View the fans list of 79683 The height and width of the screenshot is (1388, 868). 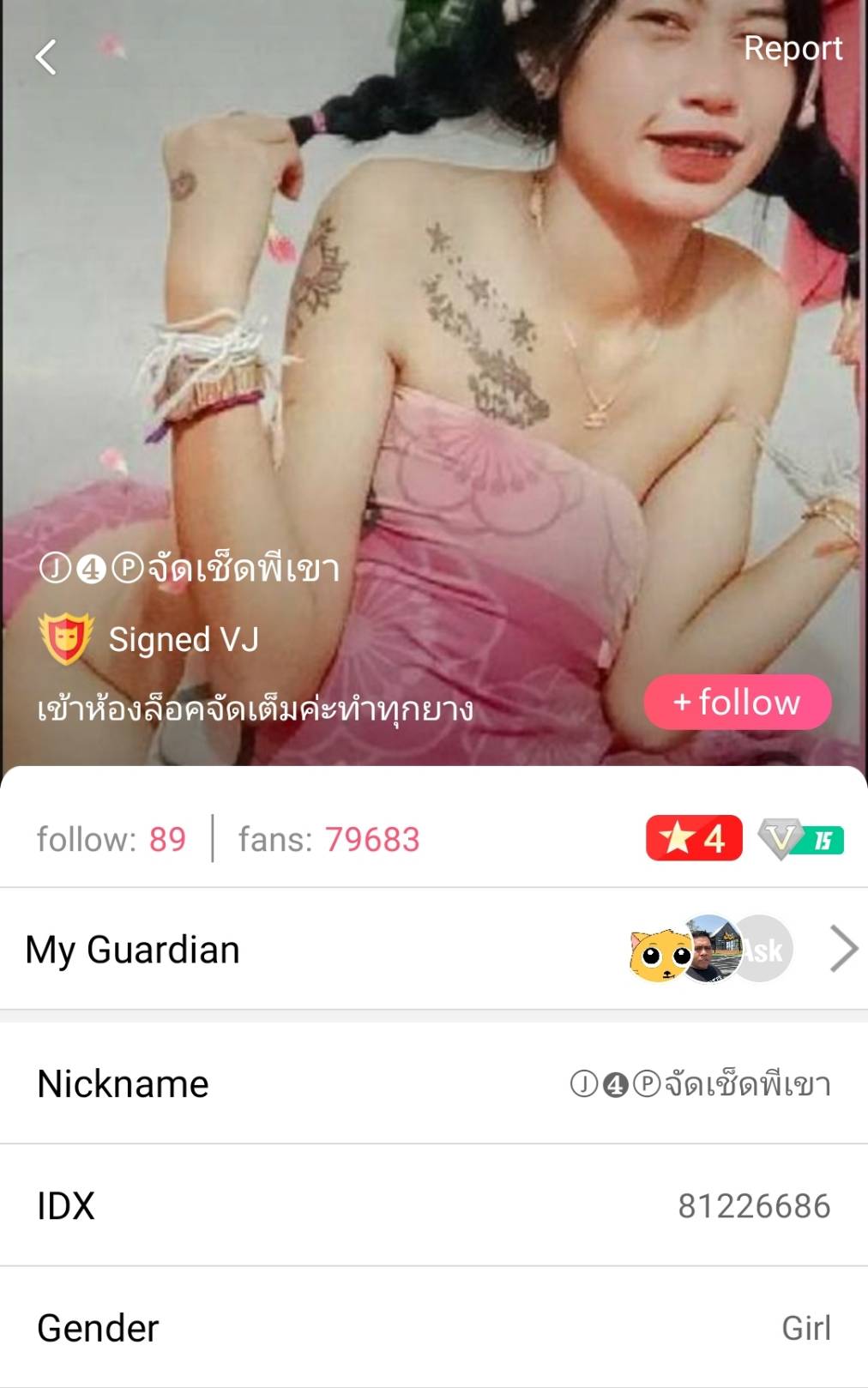(x=329, y=839)
